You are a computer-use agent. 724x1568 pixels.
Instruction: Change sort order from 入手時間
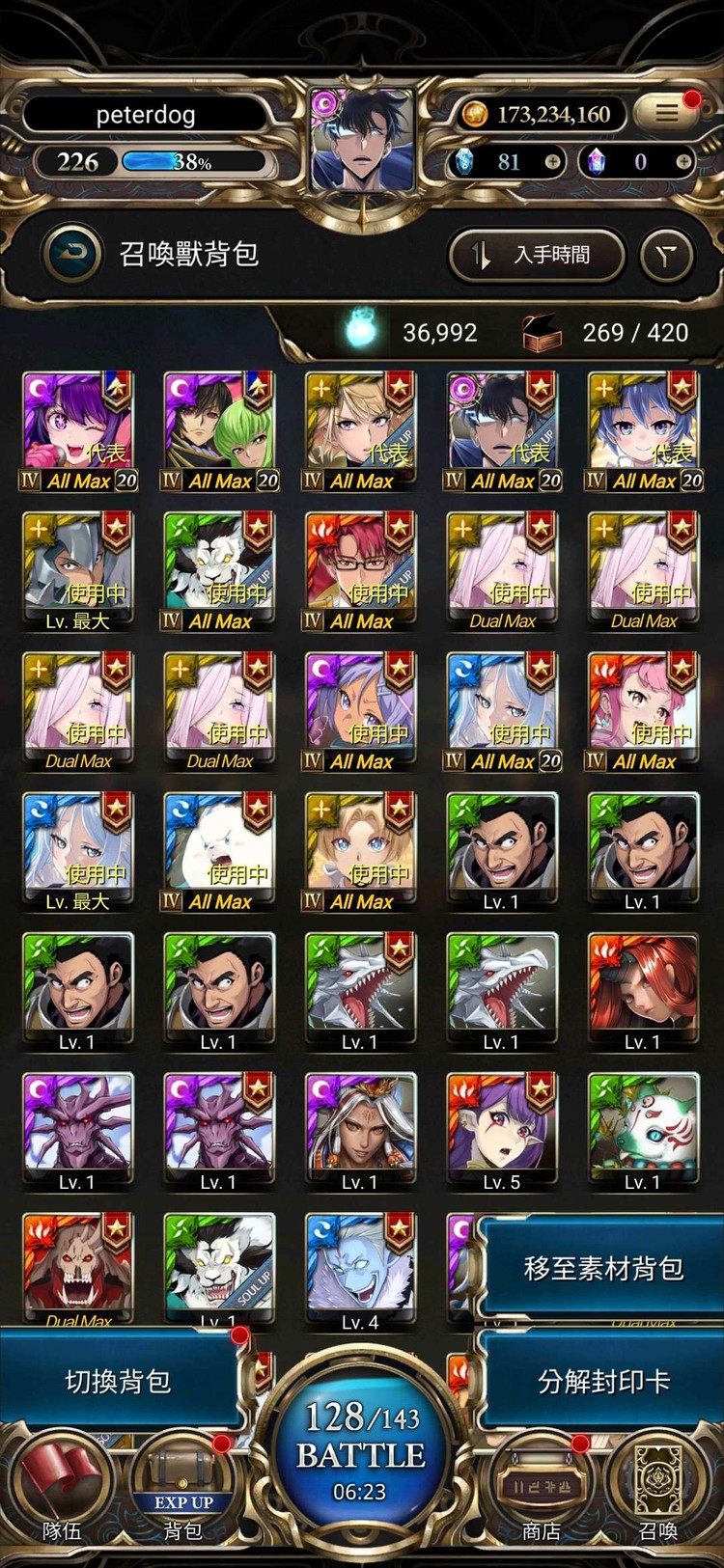[537, 255]
